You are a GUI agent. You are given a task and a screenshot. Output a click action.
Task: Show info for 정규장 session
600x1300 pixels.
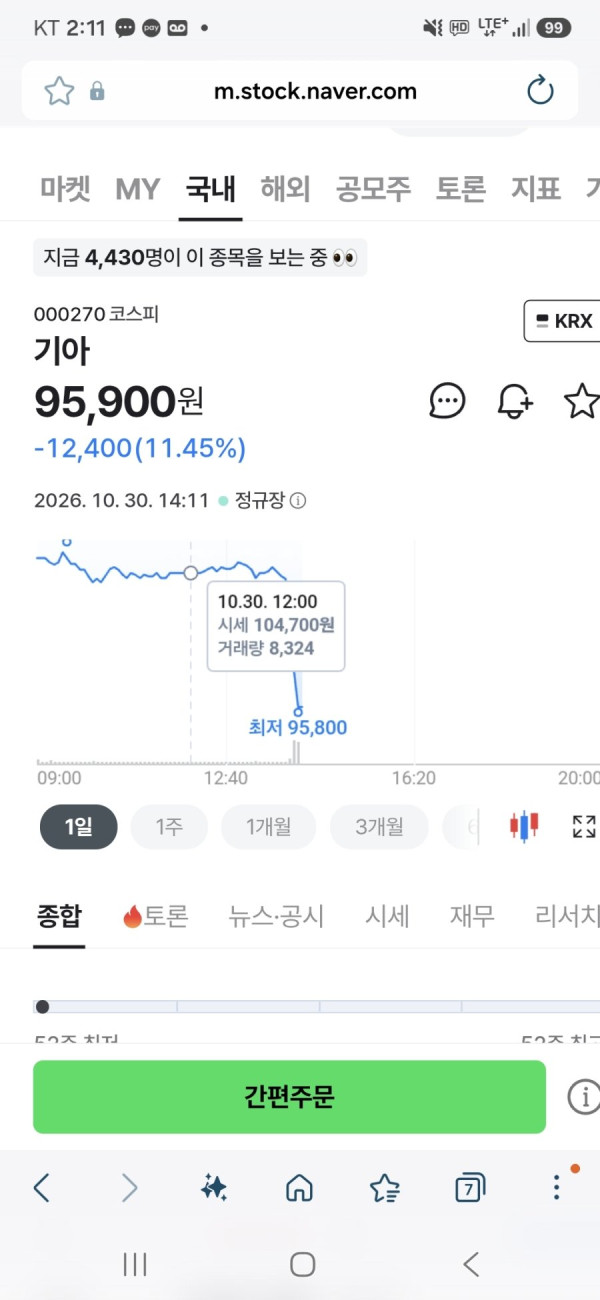pos(298,500)
